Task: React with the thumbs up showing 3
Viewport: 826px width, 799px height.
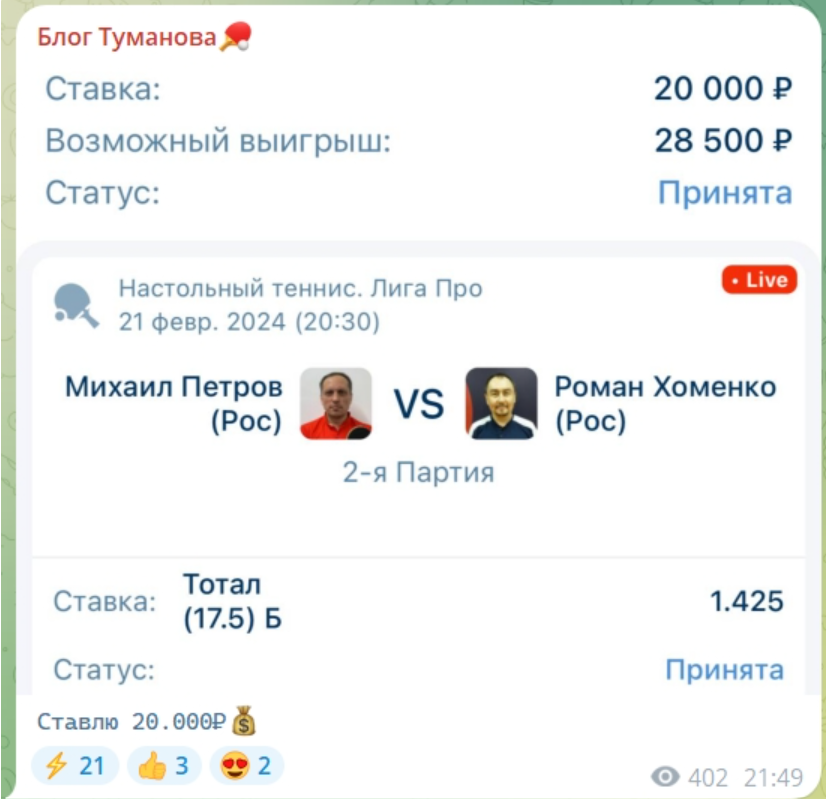Action: click(x=164, y=766)
